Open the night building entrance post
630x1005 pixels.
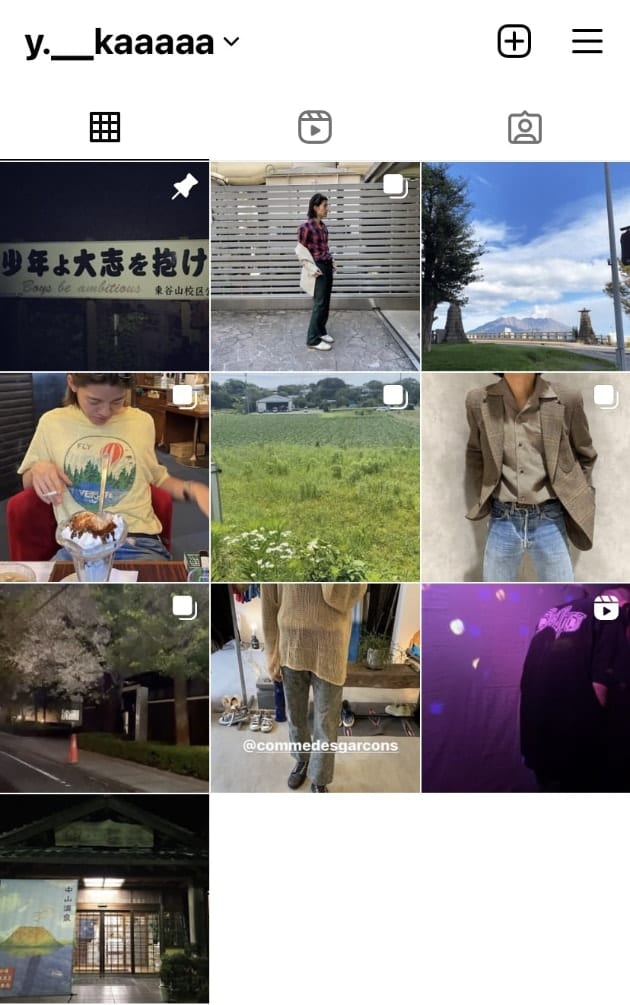point(104,898)
